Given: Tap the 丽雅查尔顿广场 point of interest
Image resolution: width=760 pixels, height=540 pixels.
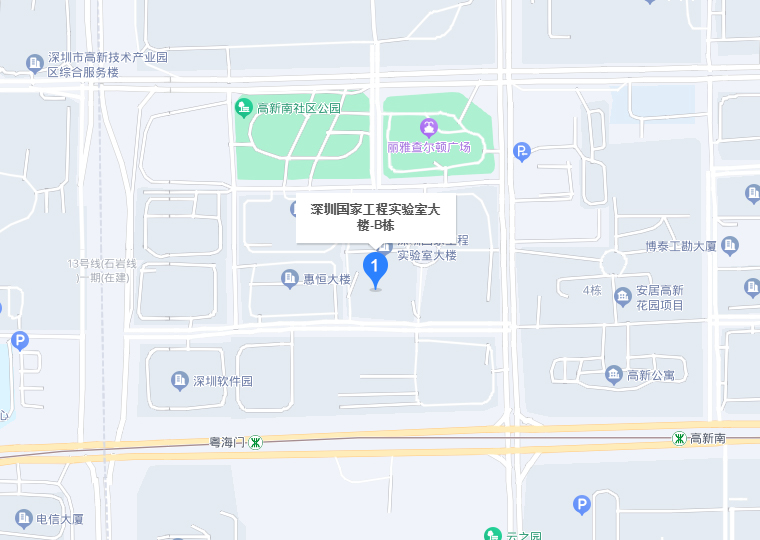Looking at the screenshot, I should point(429,127).
